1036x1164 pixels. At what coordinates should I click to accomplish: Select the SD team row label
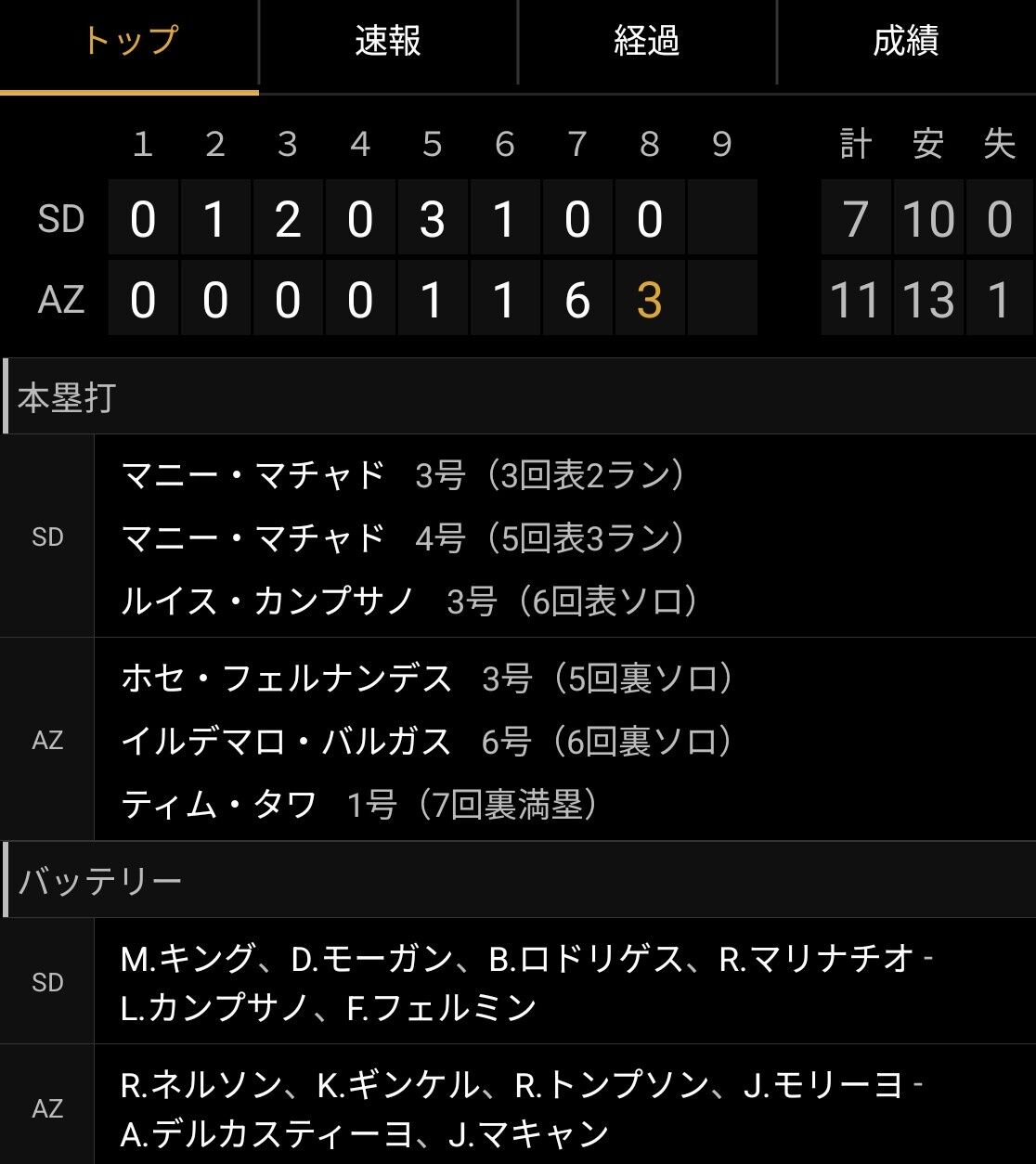tap(59, 218)
